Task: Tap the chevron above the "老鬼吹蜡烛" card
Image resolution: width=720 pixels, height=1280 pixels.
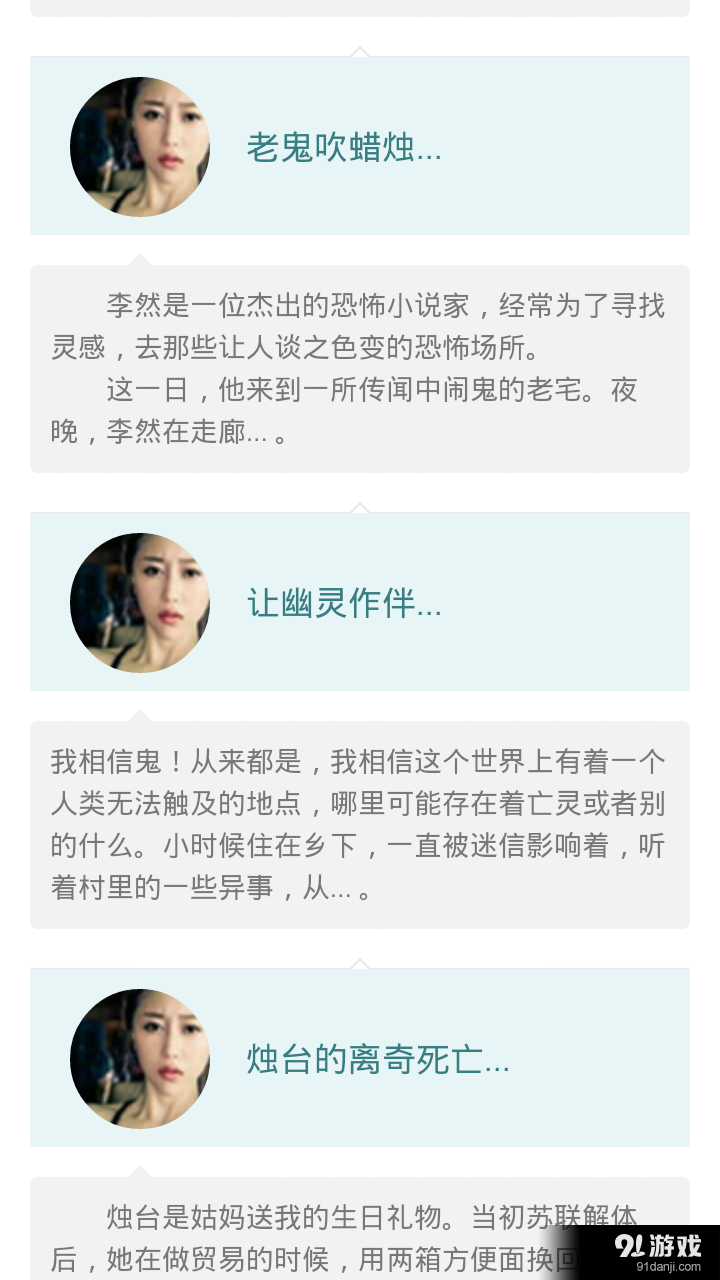Action: tap(360, 52)
